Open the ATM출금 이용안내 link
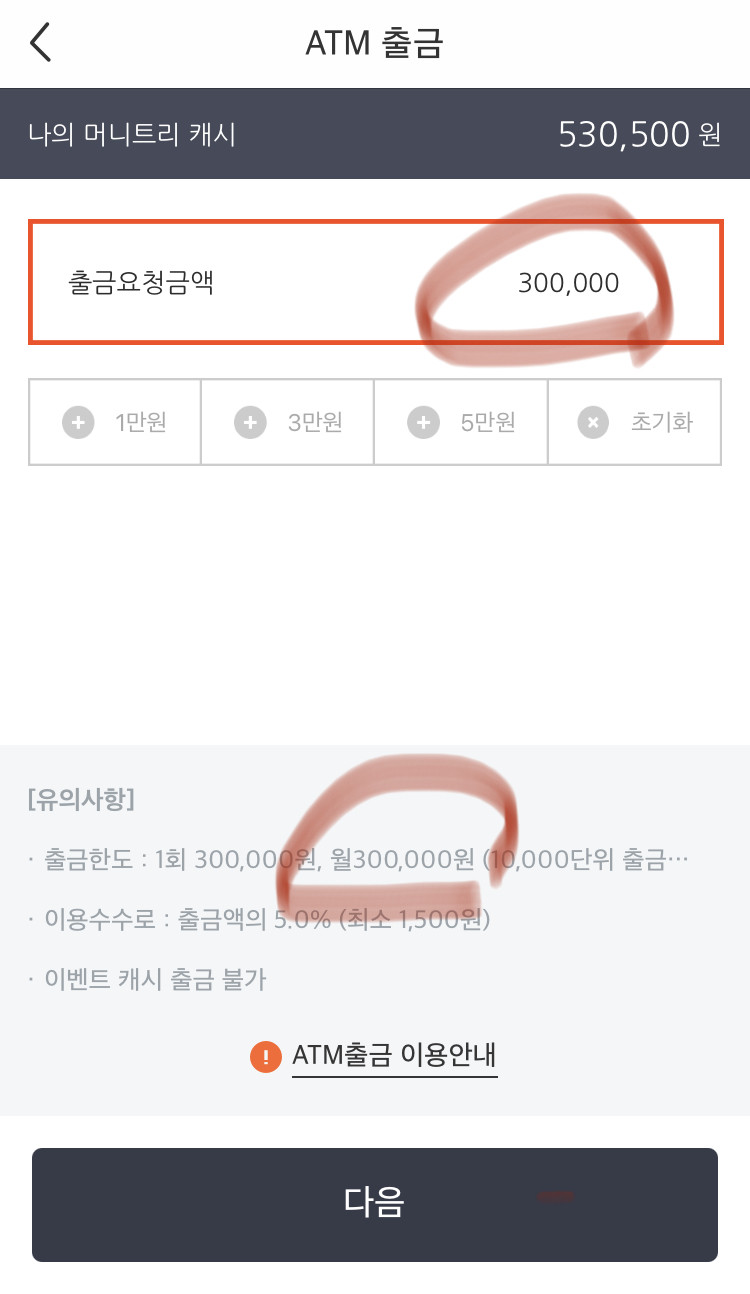The height and width of the screenshot is (1294, 750). pyautogui.click(x=394, y=1055)
